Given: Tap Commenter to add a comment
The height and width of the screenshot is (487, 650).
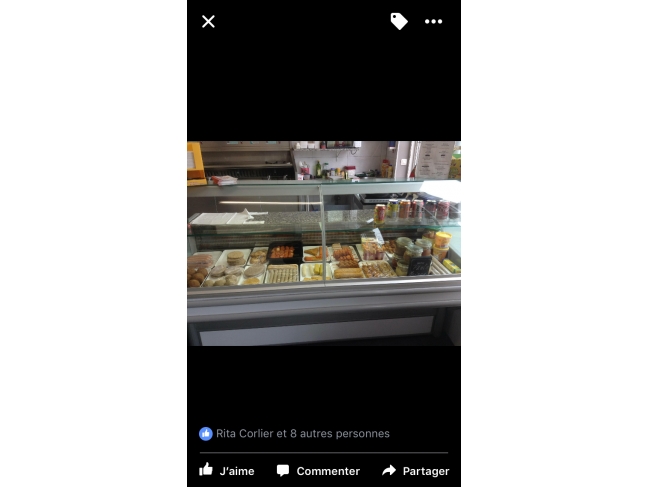Looking at the screenshot, I should pos(318,470).
